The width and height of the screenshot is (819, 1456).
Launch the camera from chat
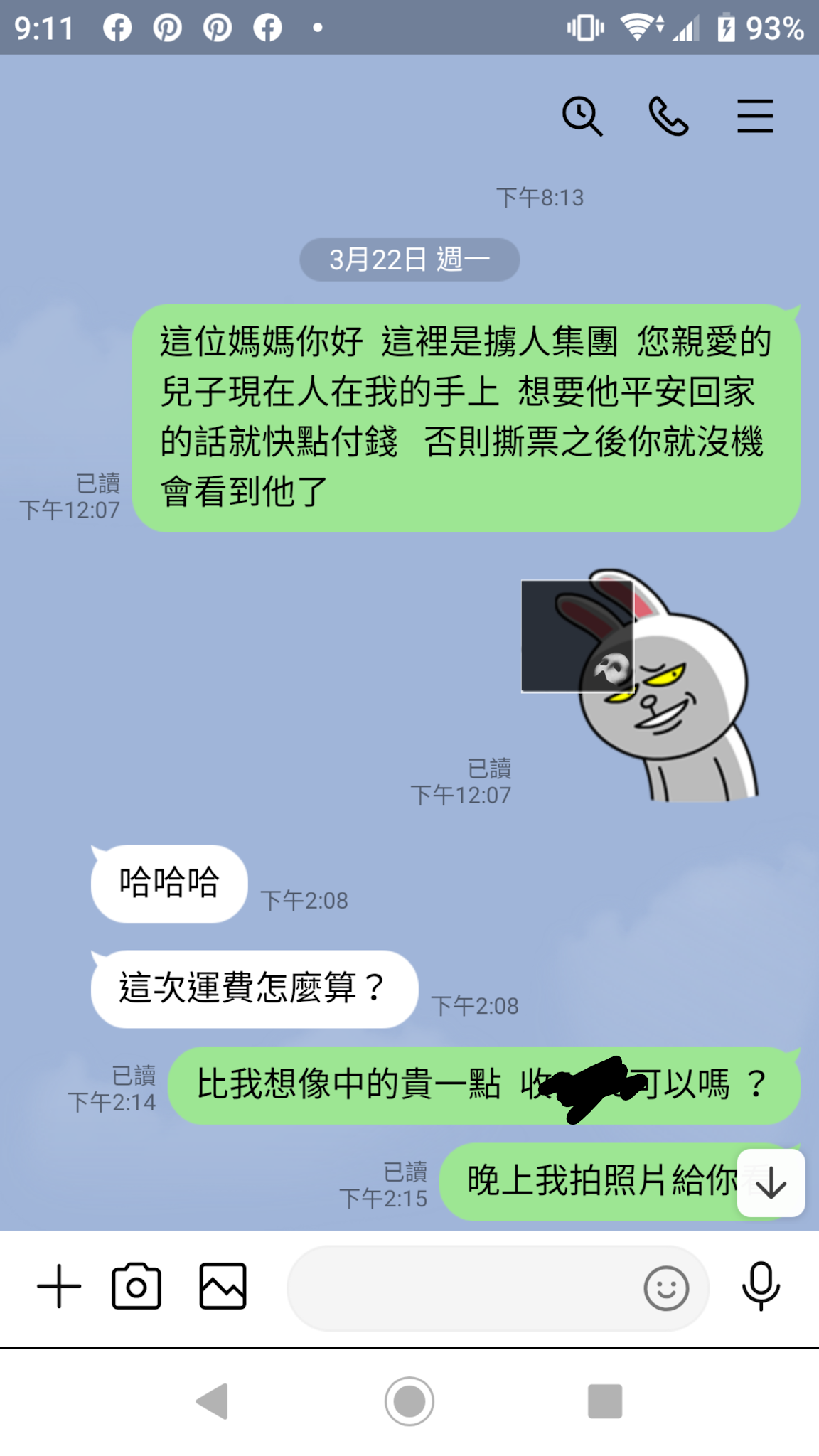[x=136, y=1286]
